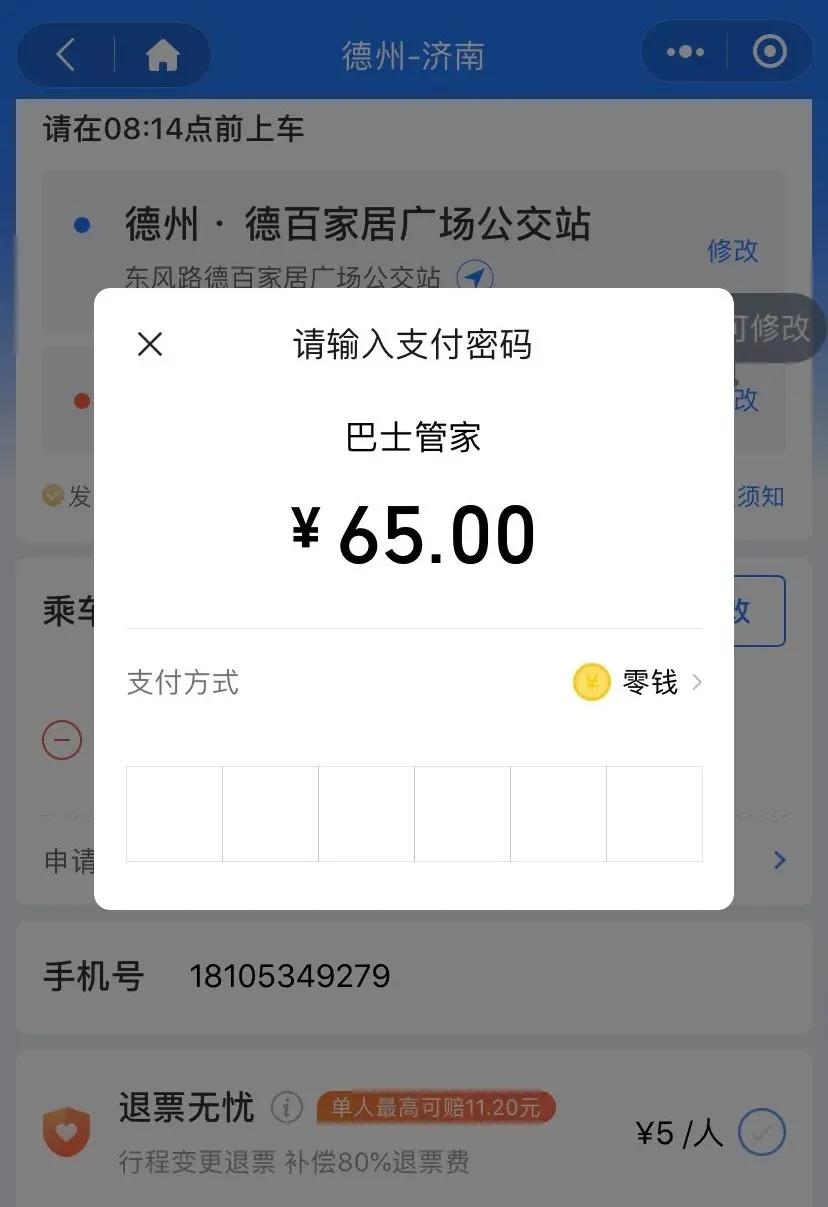828x1207 pixels.
Task: Tap the red minus icon to remove passenger
Action: [x=62, y=740]
